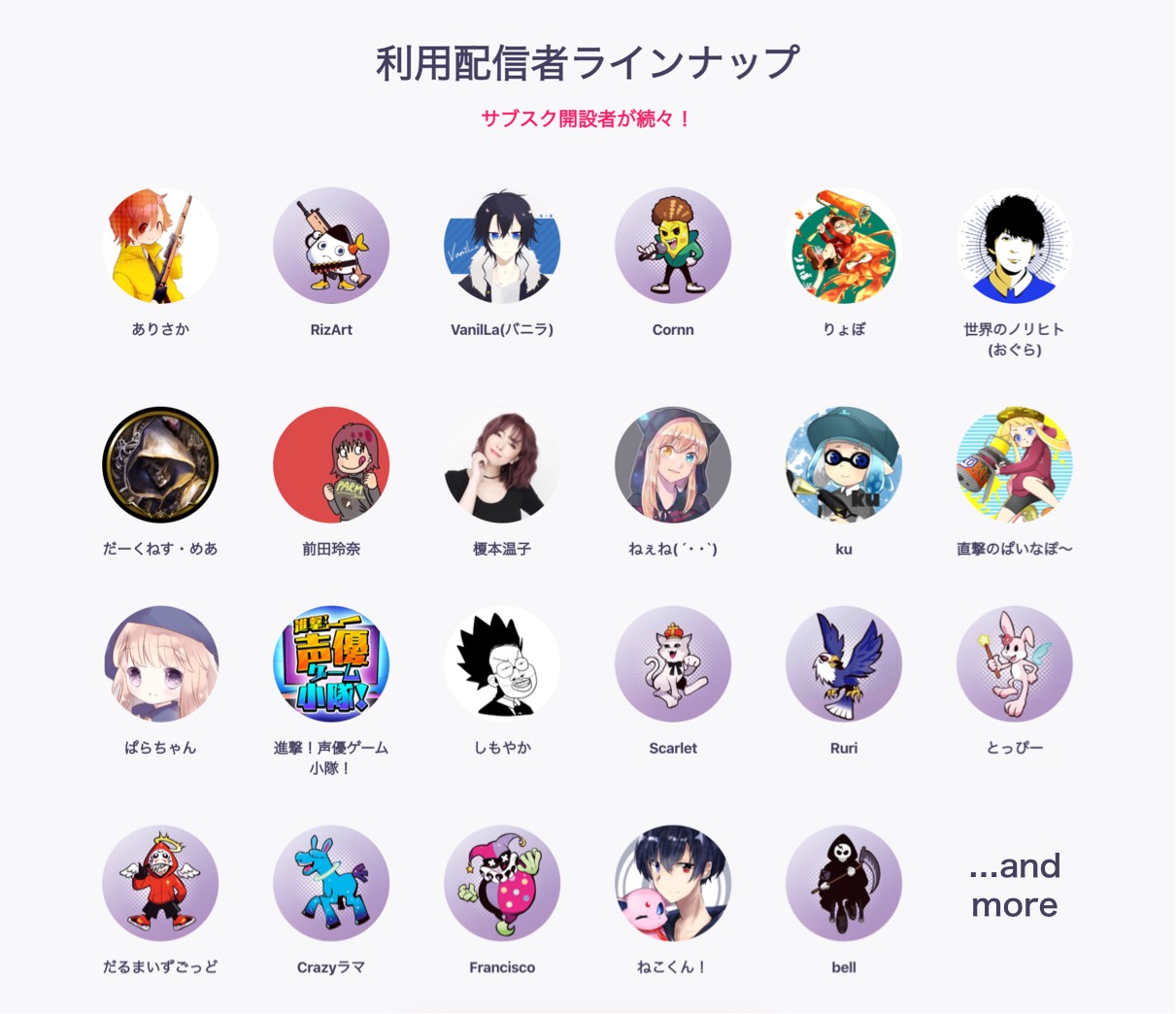Screen dimensions: 1176x1014
Task: View ねこくん！'s streamer page
Action: click(x=673, y=884)
